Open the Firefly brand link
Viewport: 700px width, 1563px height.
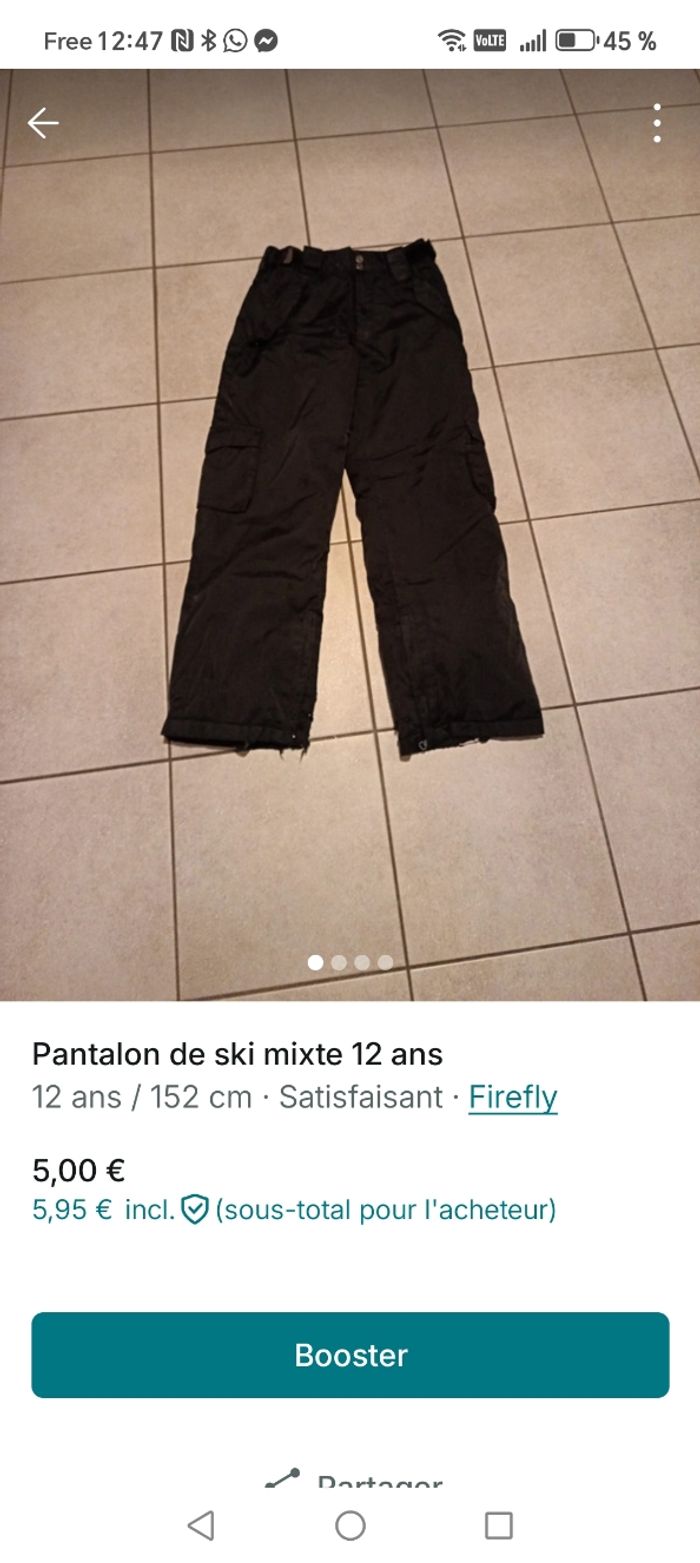(512, 1097)
